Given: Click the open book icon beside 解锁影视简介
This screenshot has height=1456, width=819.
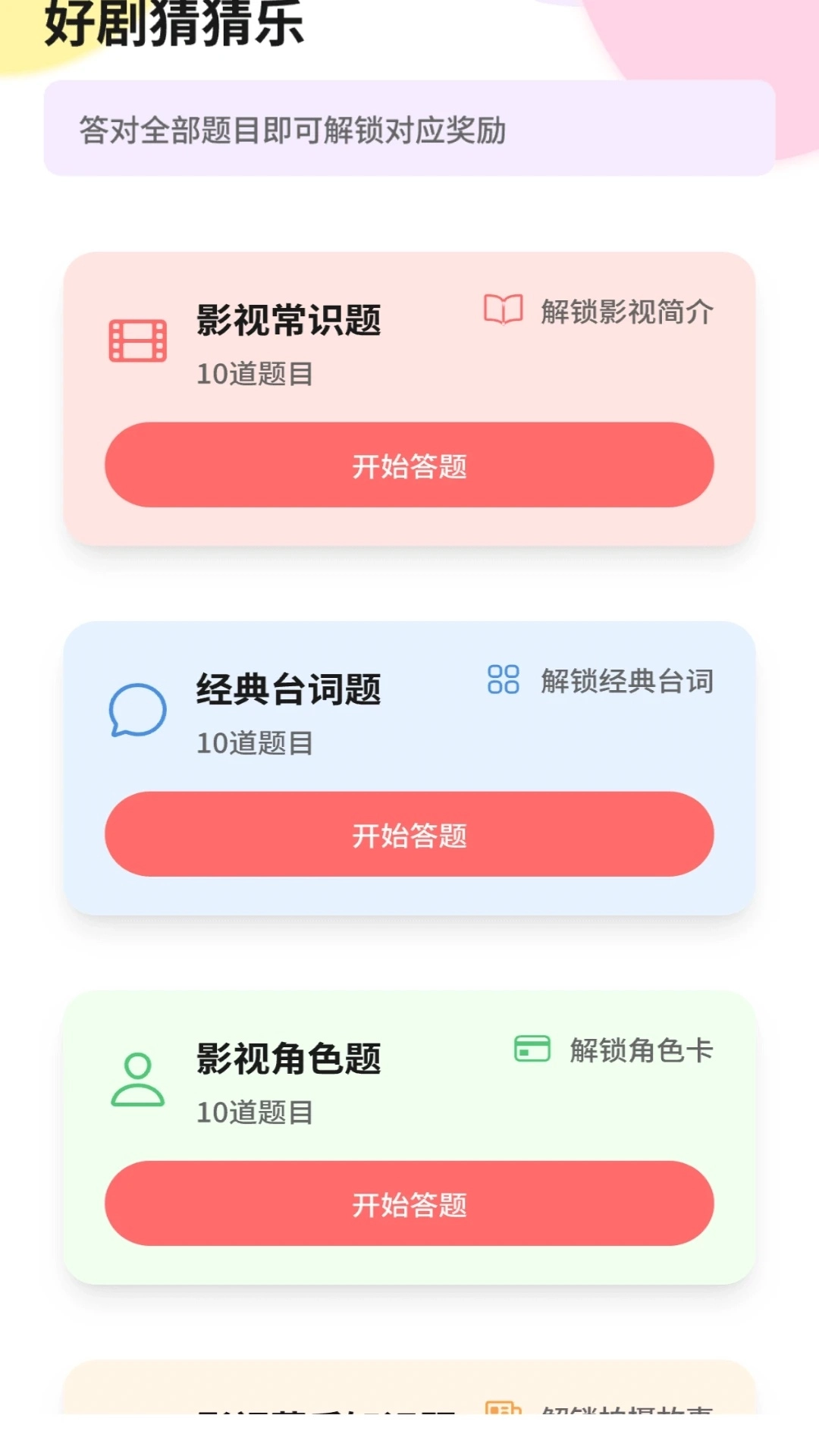Looking at the screenshot, I should click(503, 310).
